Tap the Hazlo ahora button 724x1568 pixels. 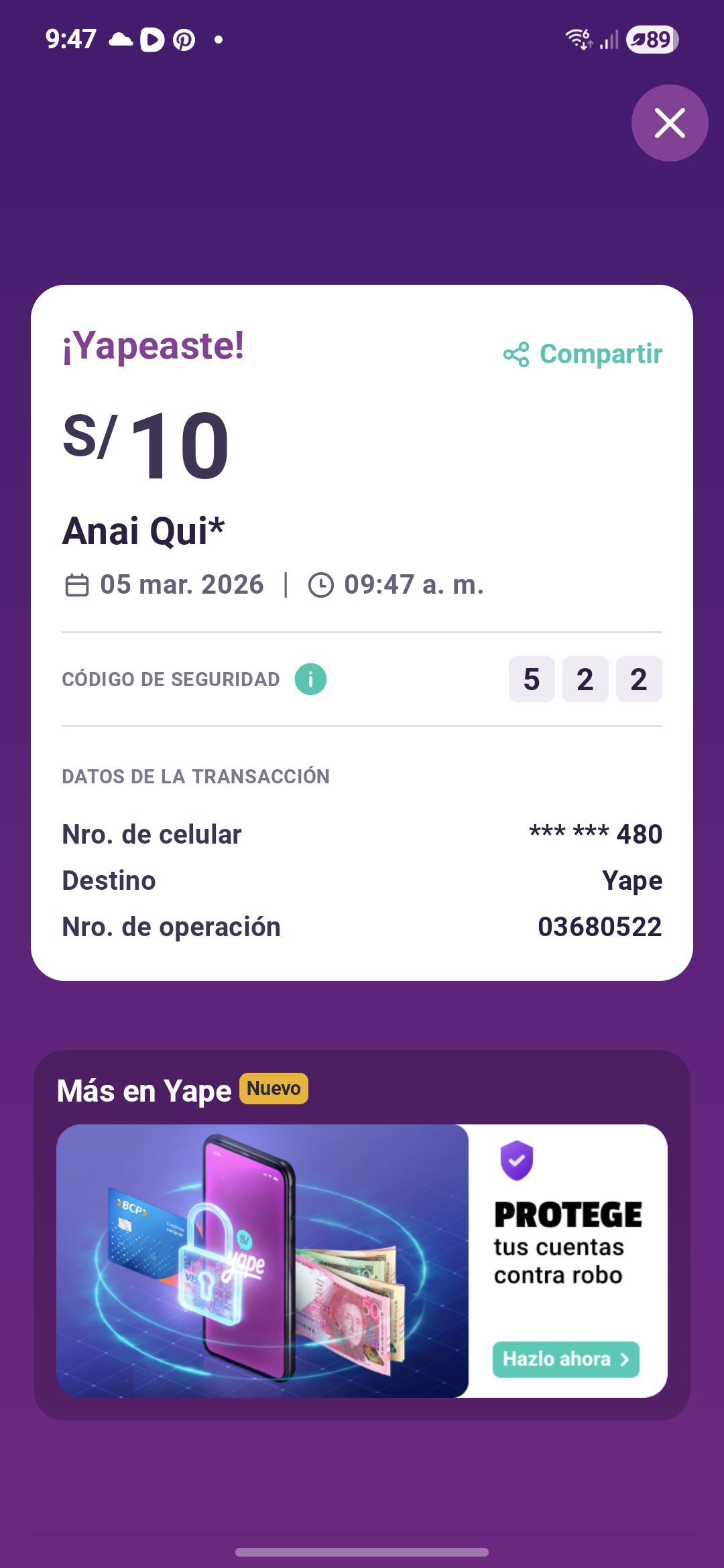(565, 1359)
